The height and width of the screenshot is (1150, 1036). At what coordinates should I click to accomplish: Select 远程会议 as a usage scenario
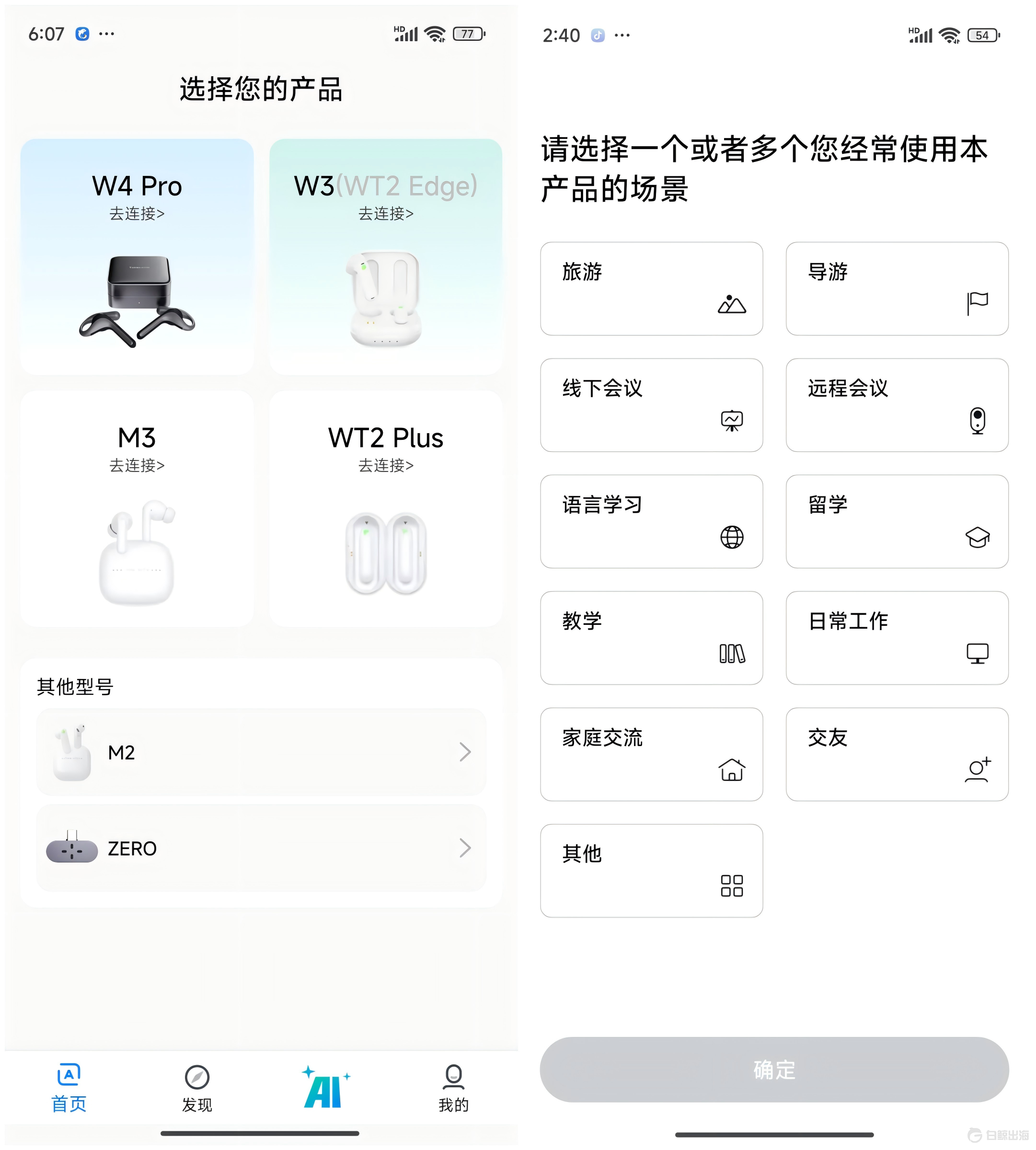pyautogui.click(x=897, y=405)
